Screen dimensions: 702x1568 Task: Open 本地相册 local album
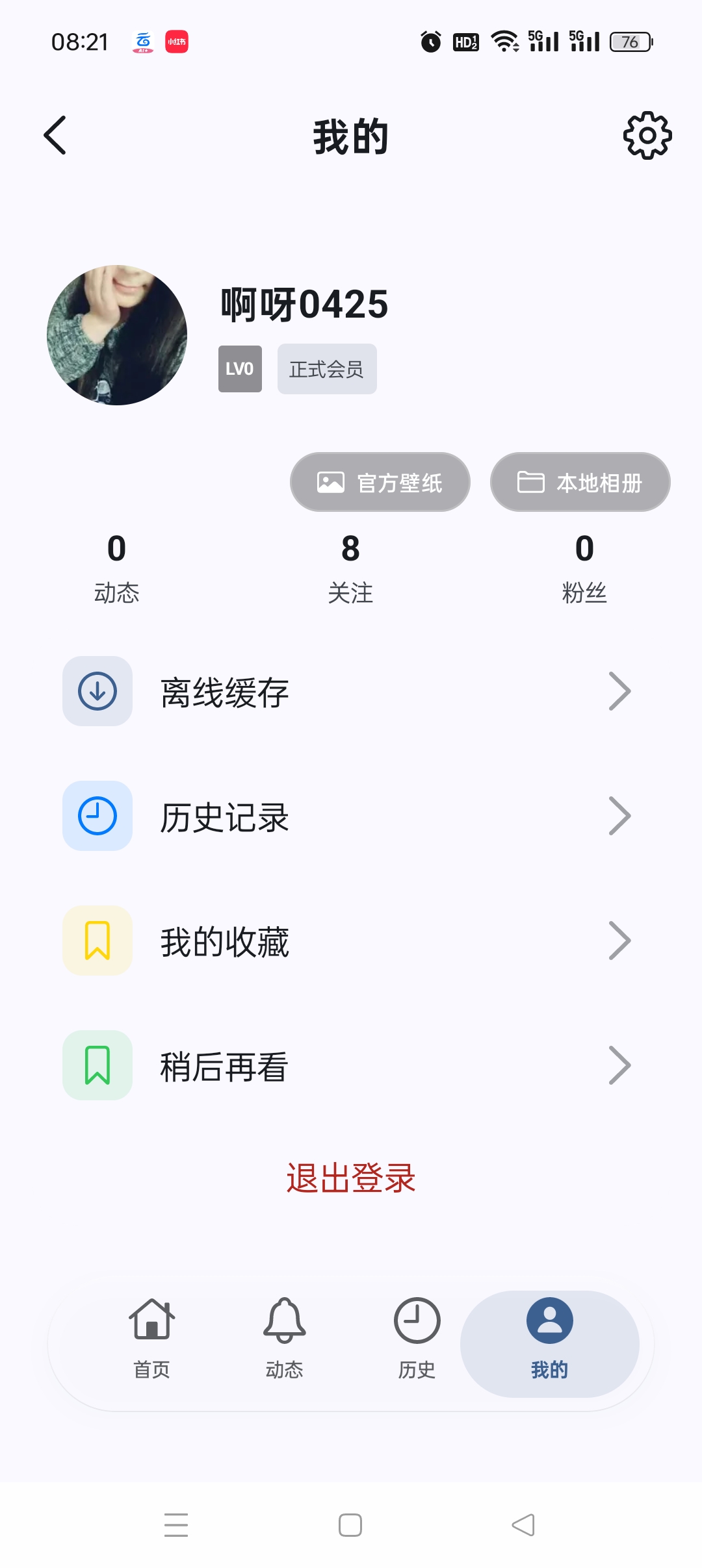[x=580, y=482]
